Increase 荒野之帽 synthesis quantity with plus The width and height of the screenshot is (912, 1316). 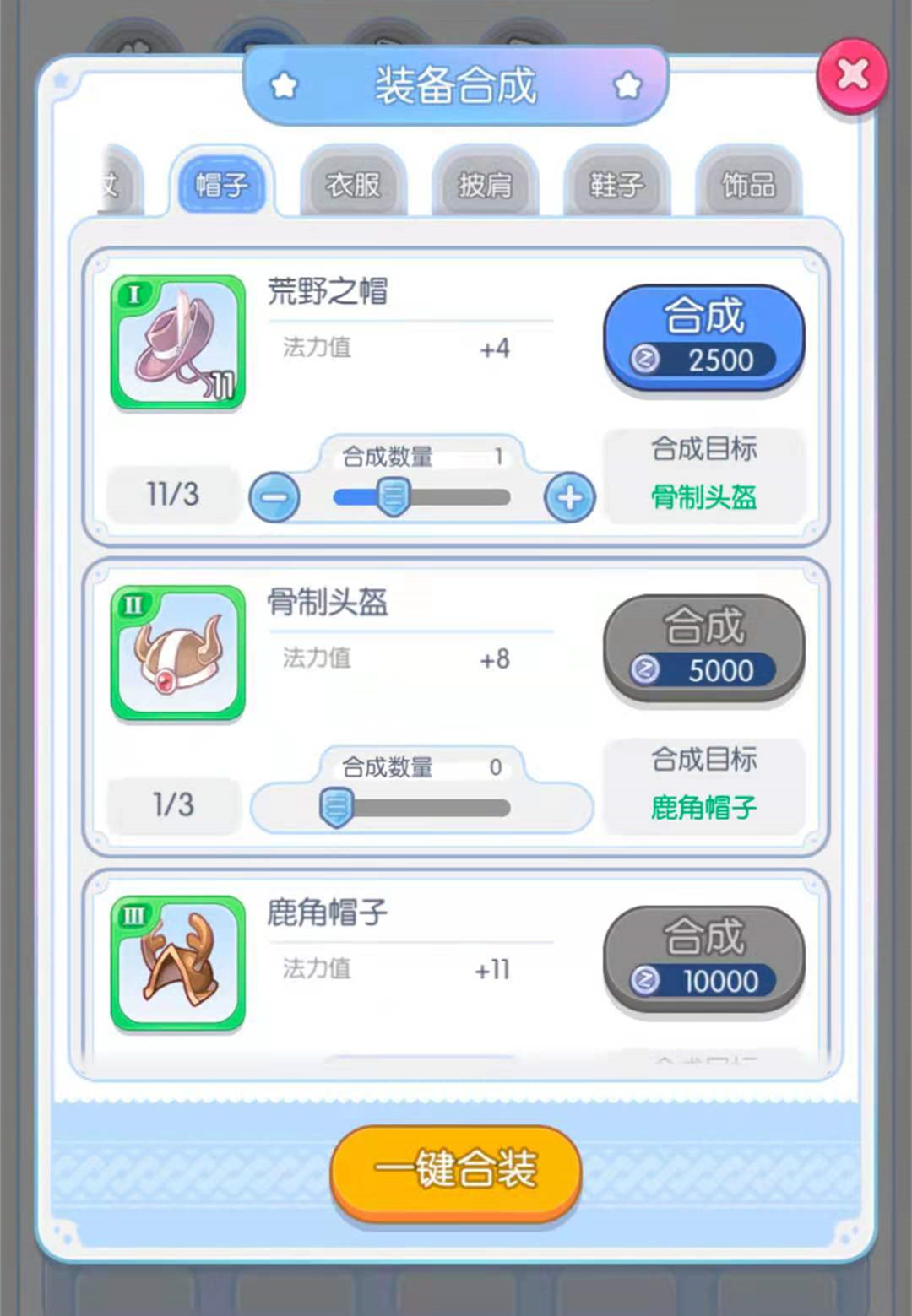point(570,497)
